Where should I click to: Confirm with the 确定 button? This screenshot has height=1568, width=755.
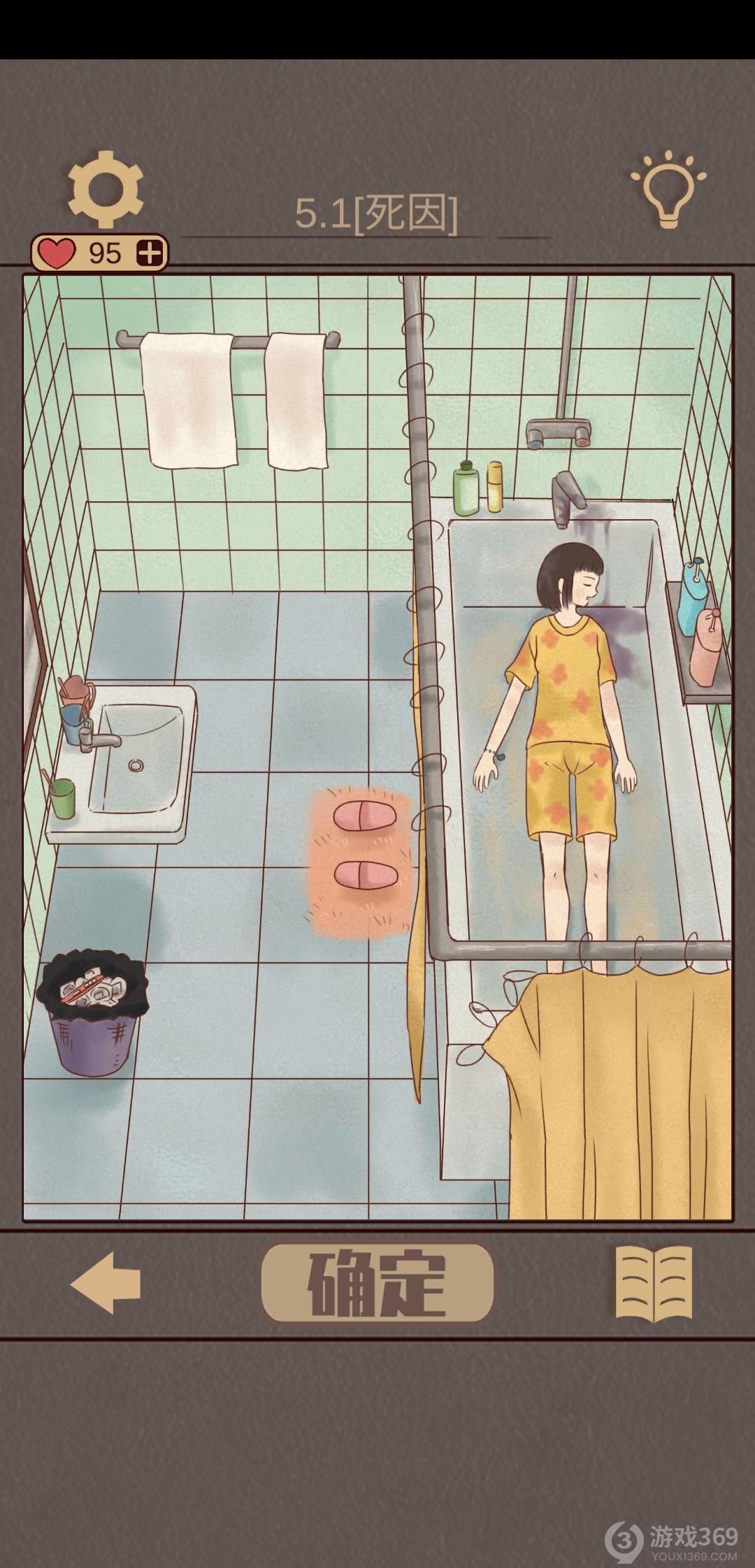[x=377, y=1282]
